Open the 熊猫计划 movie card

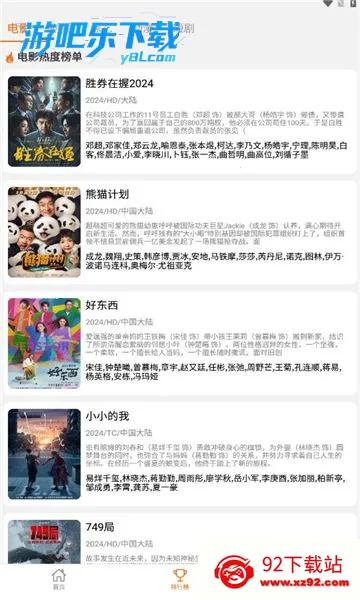[180, 232]
